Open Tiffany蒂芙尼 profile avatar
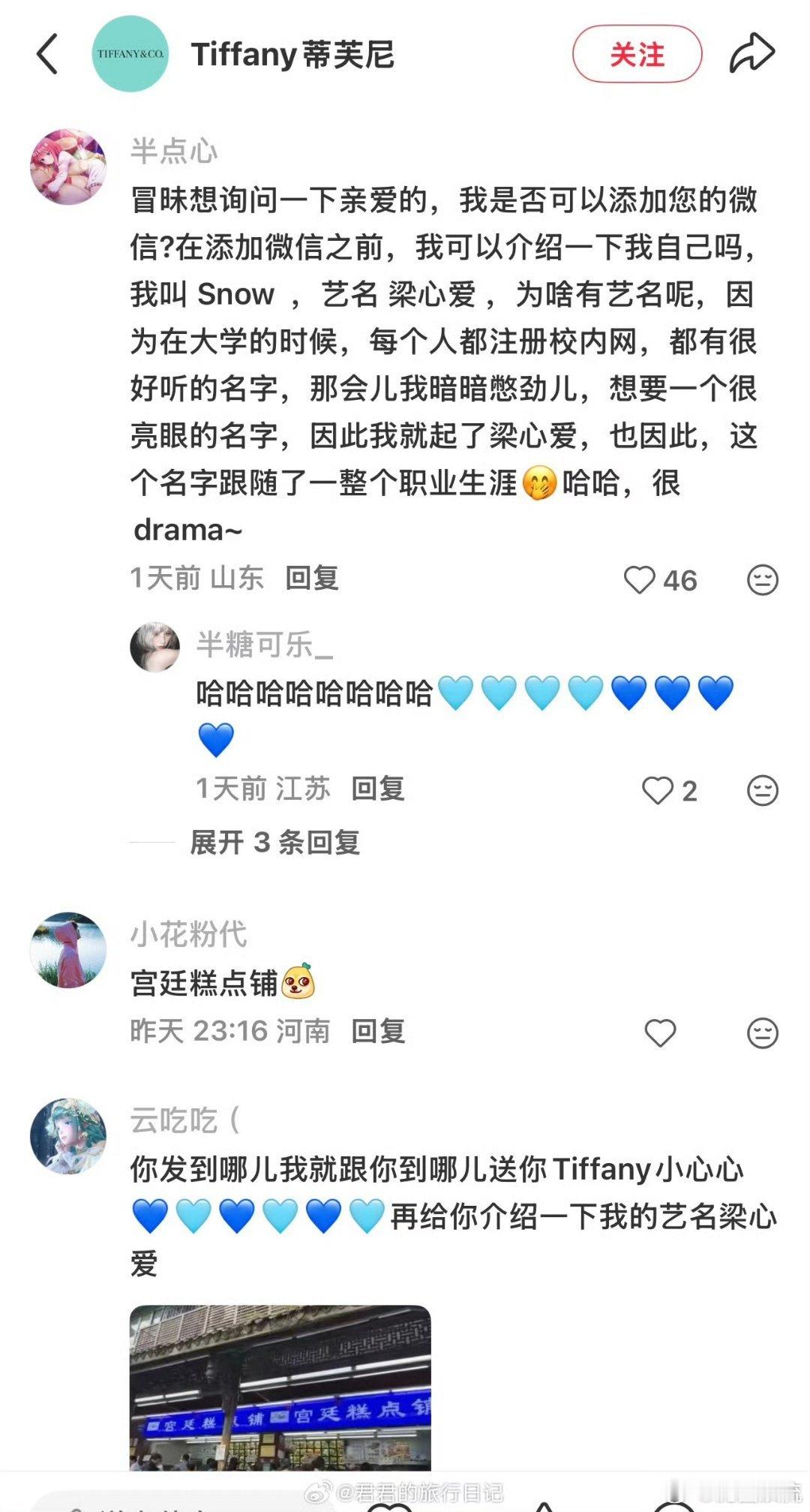 130,54
